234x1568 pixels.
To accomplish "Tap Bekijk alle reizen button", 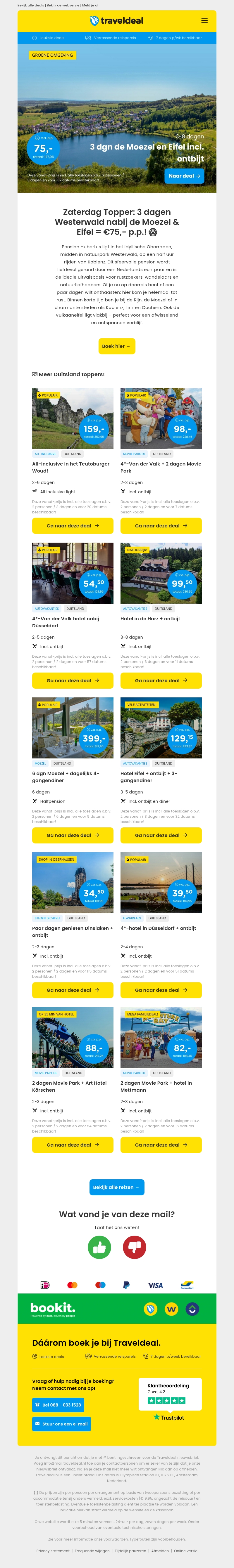I will 116,1187.
